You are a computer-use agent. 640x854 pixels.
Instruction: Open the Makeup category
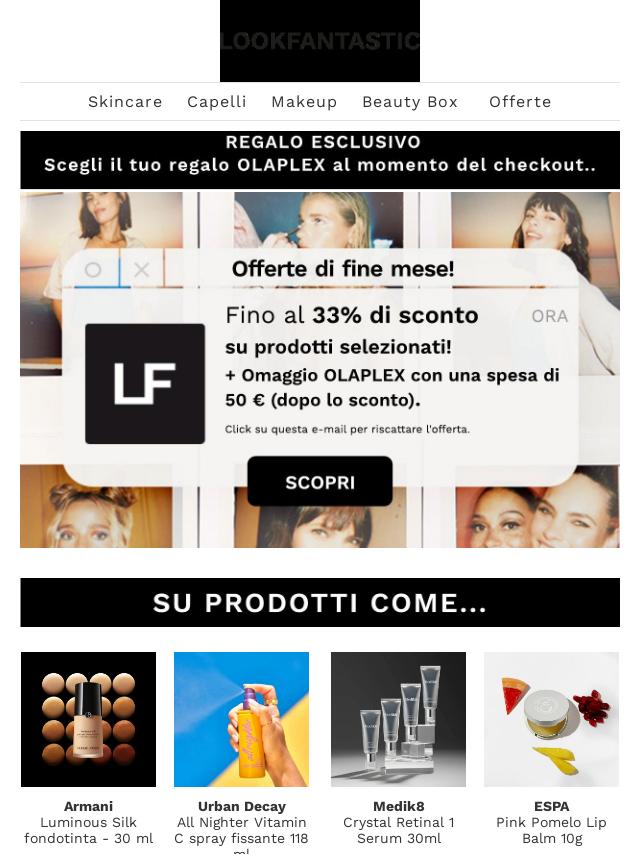[304, 102]
